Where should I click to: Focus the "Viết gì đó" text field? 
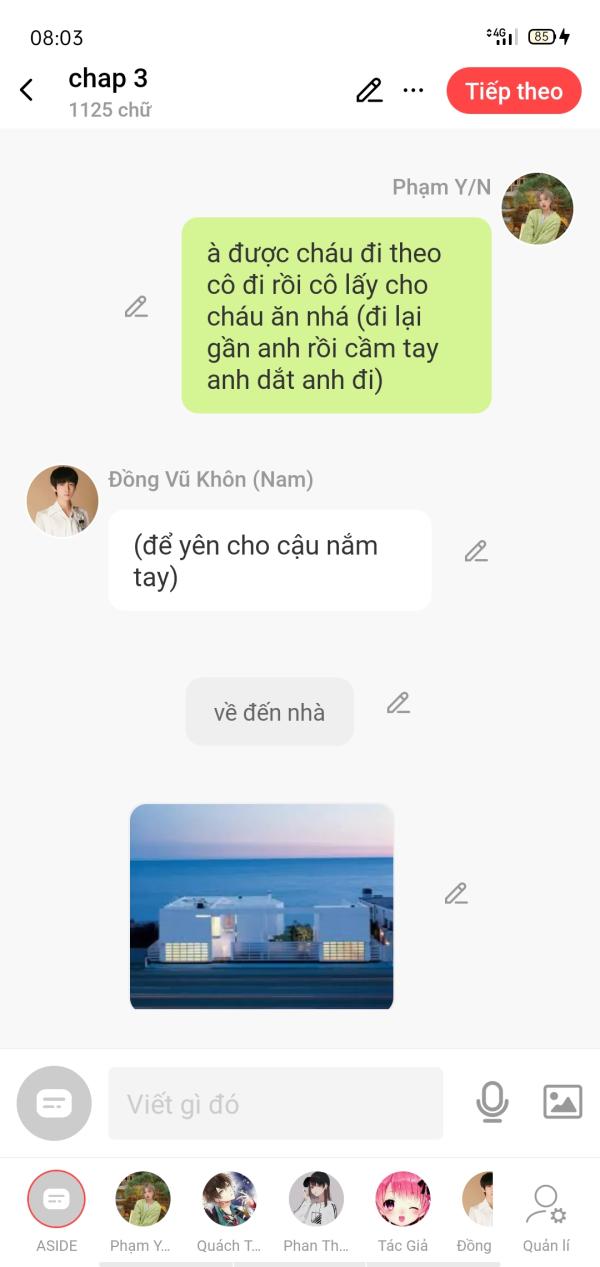point(275,1104)
